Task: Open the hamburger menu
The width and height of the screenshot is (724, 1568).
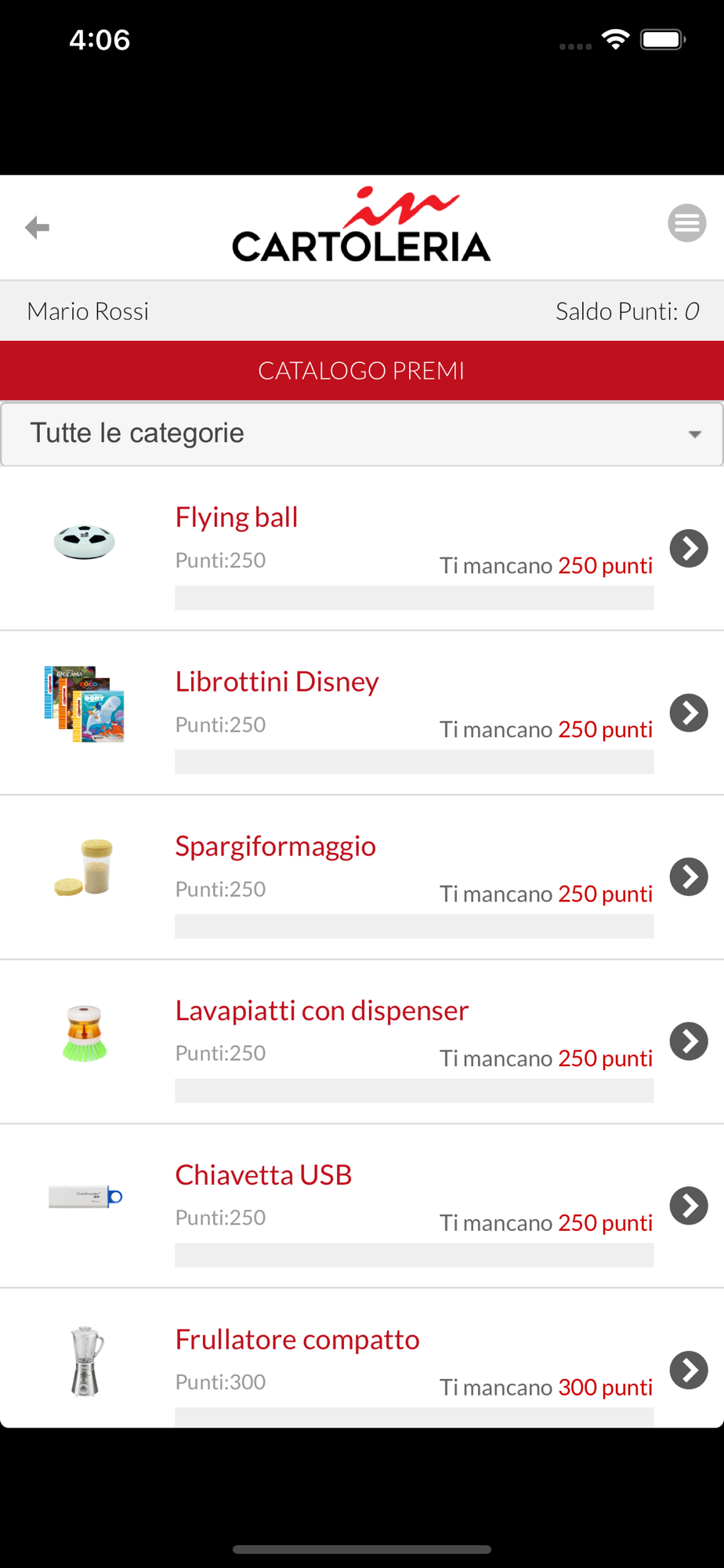Action: [686, 223]
